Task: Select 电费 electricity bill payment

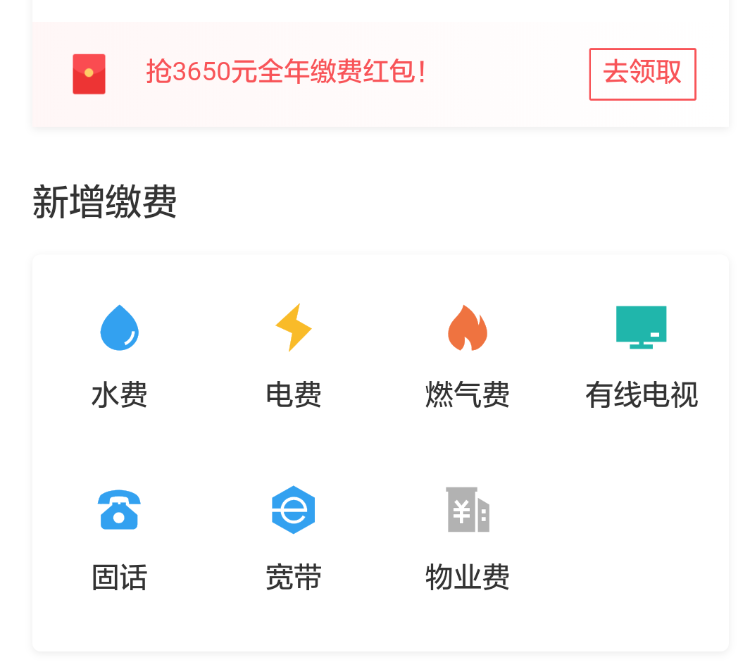Action: [x=293, y=355]
